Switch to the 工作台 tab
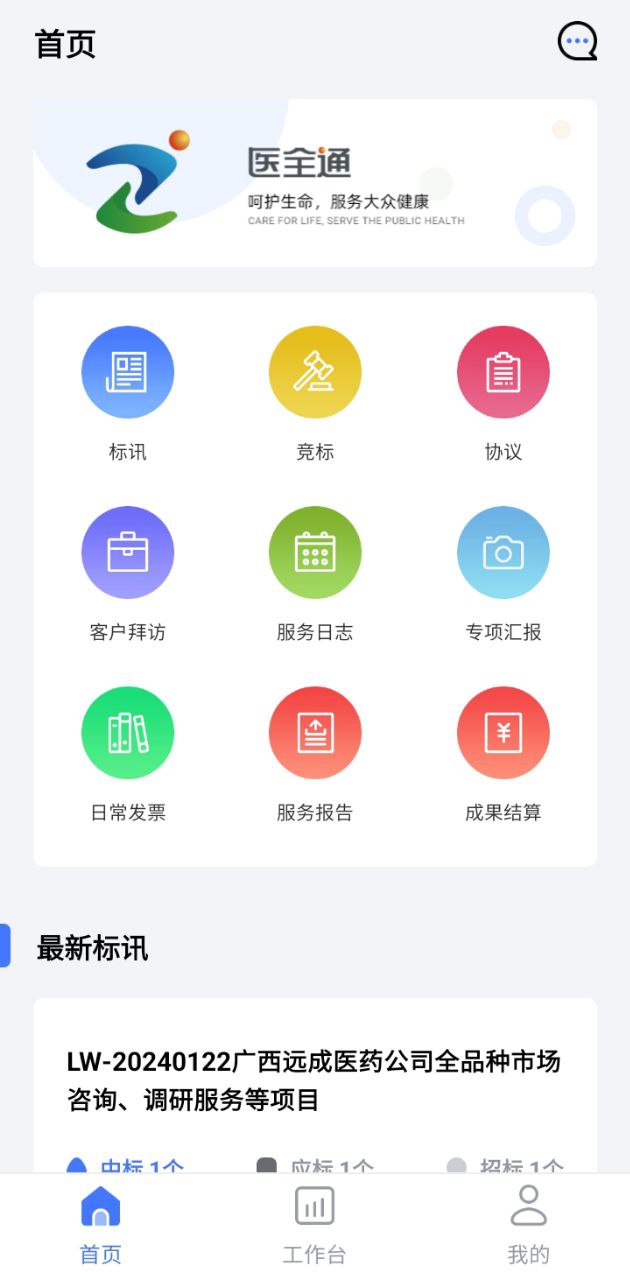 pos(314,1225)
